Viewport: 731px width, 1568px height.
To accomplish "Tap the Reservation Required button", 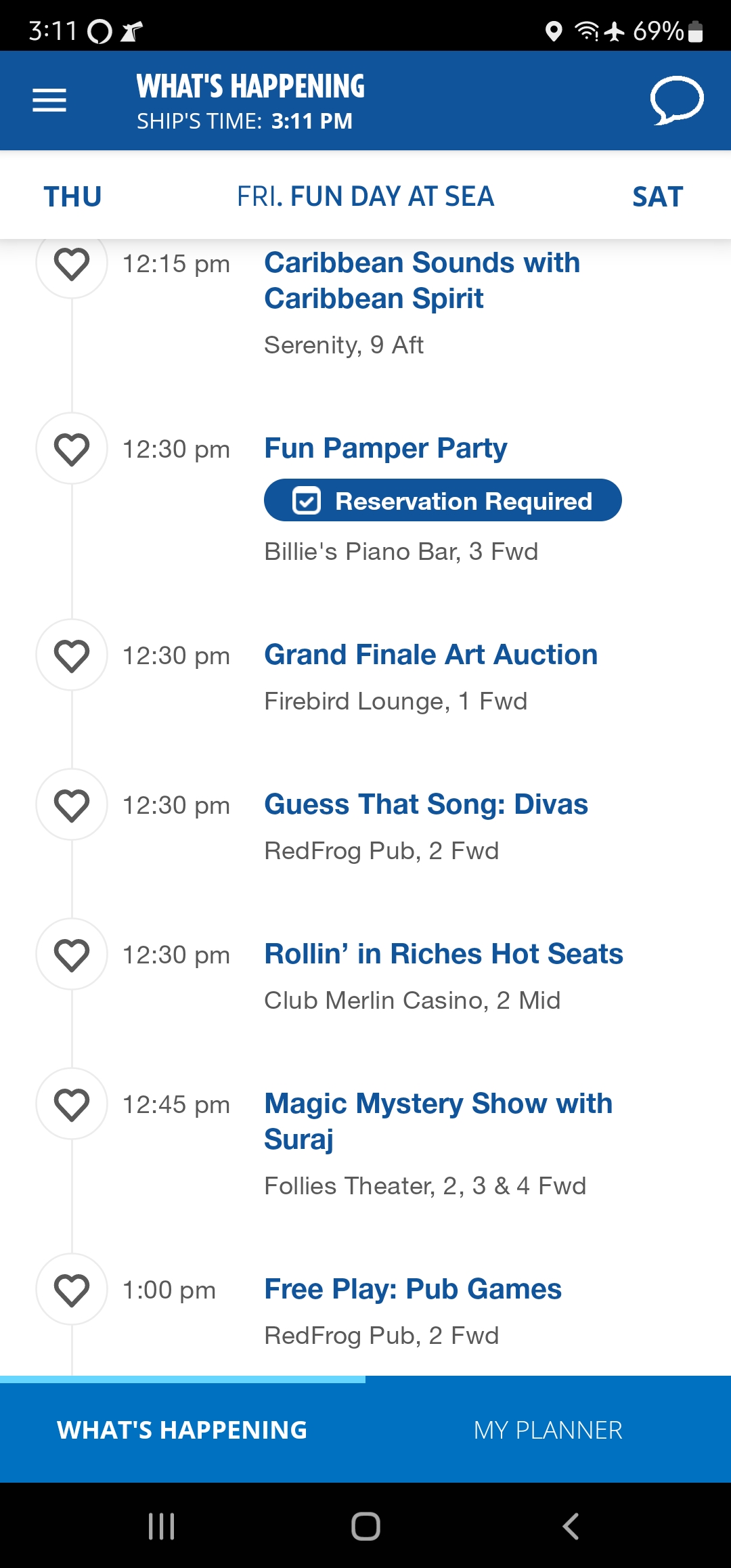I will pos(443,500).
